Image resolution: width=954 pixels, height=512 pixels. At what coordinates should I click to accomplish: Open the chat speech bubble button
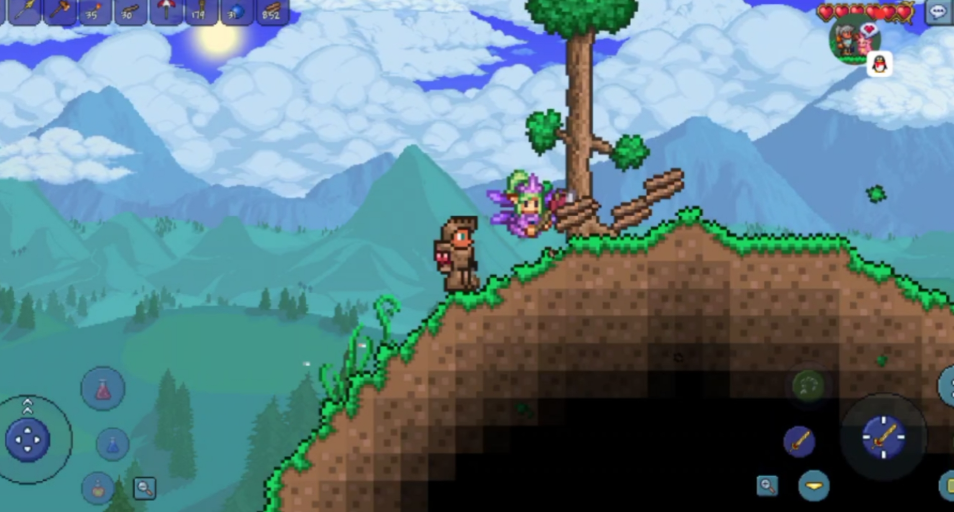937,12
